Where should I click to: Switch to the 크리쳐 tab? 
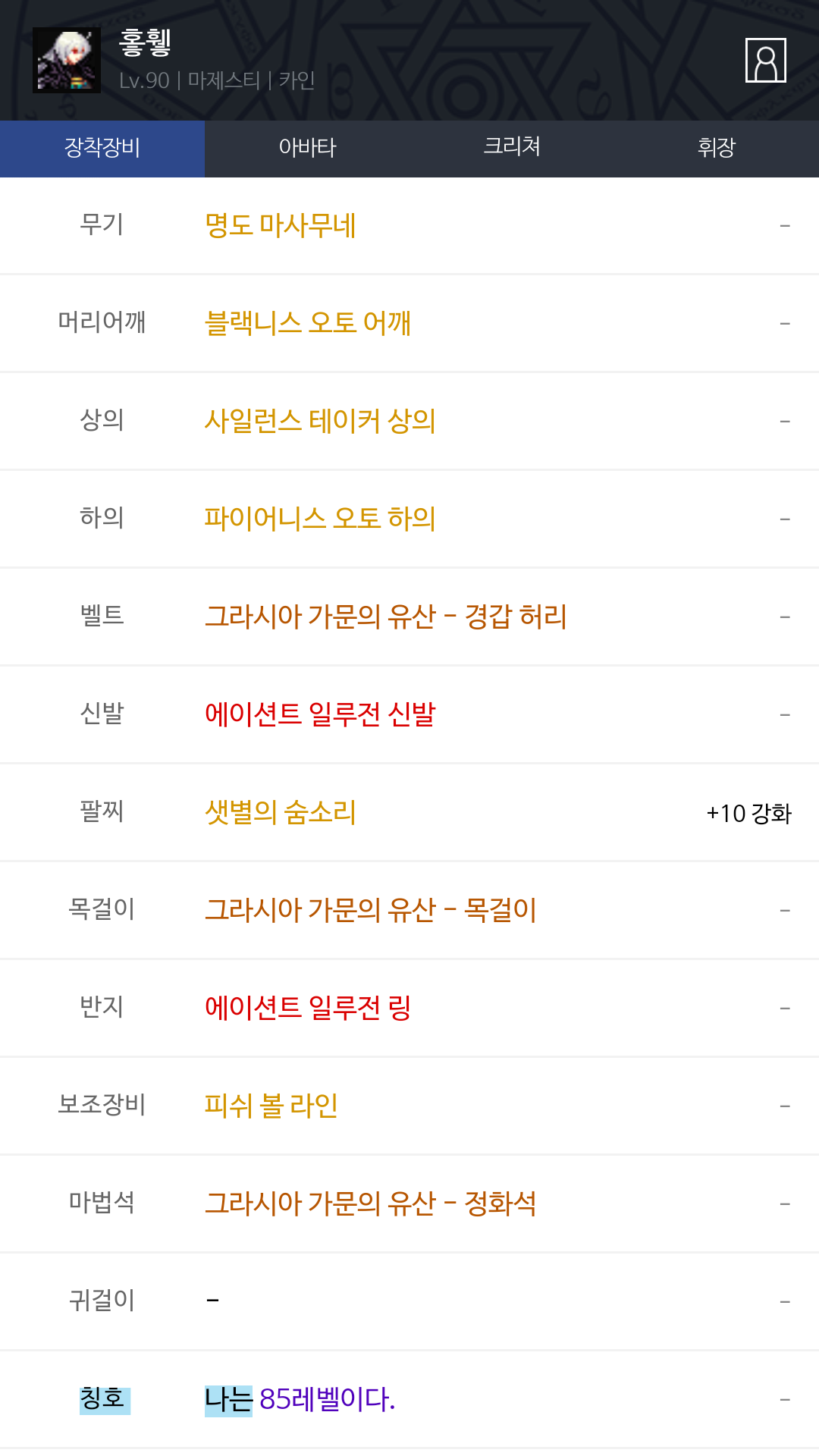point(512,148)
